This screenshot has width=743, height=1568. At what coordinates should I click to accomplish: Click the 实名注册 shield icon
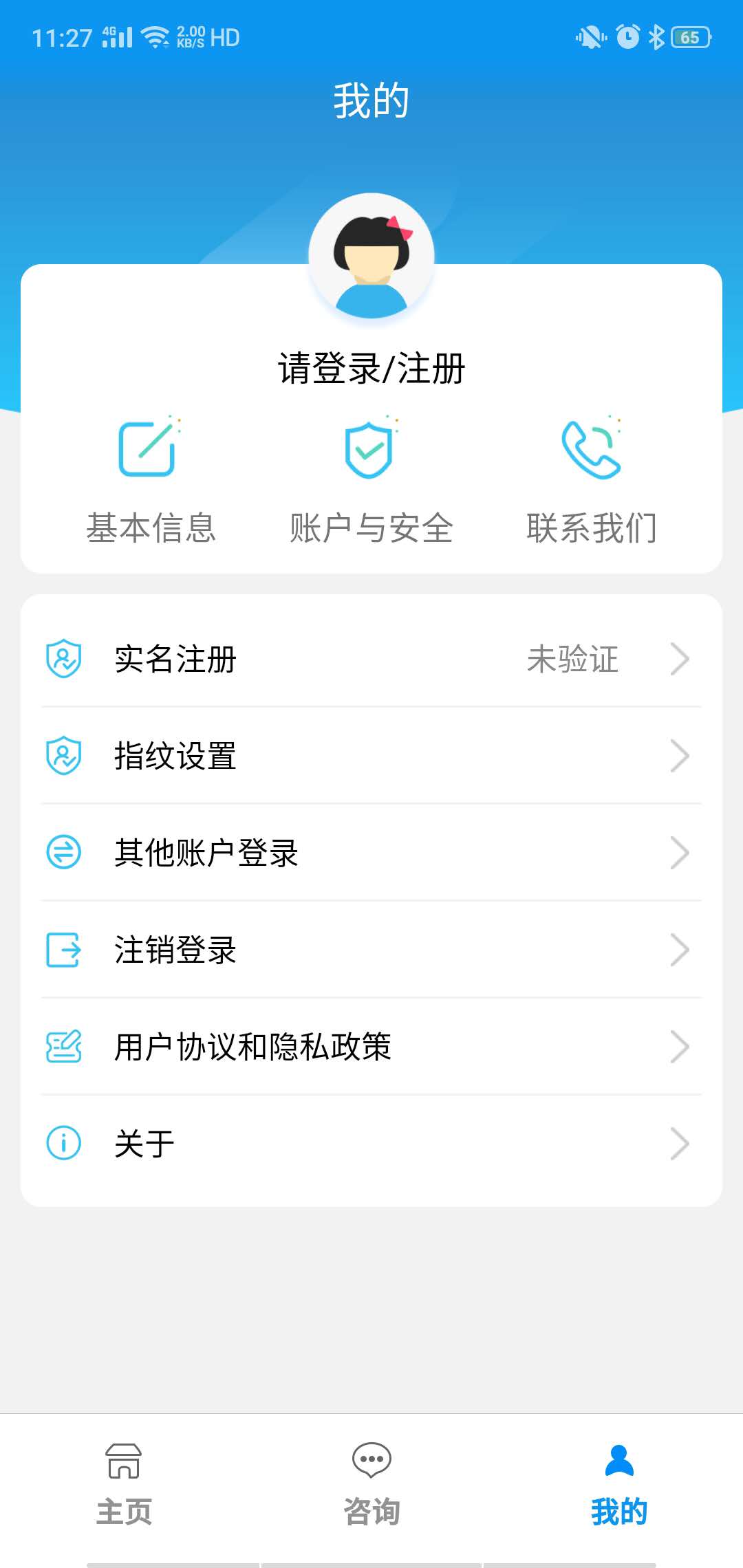(x=63, y=659)
